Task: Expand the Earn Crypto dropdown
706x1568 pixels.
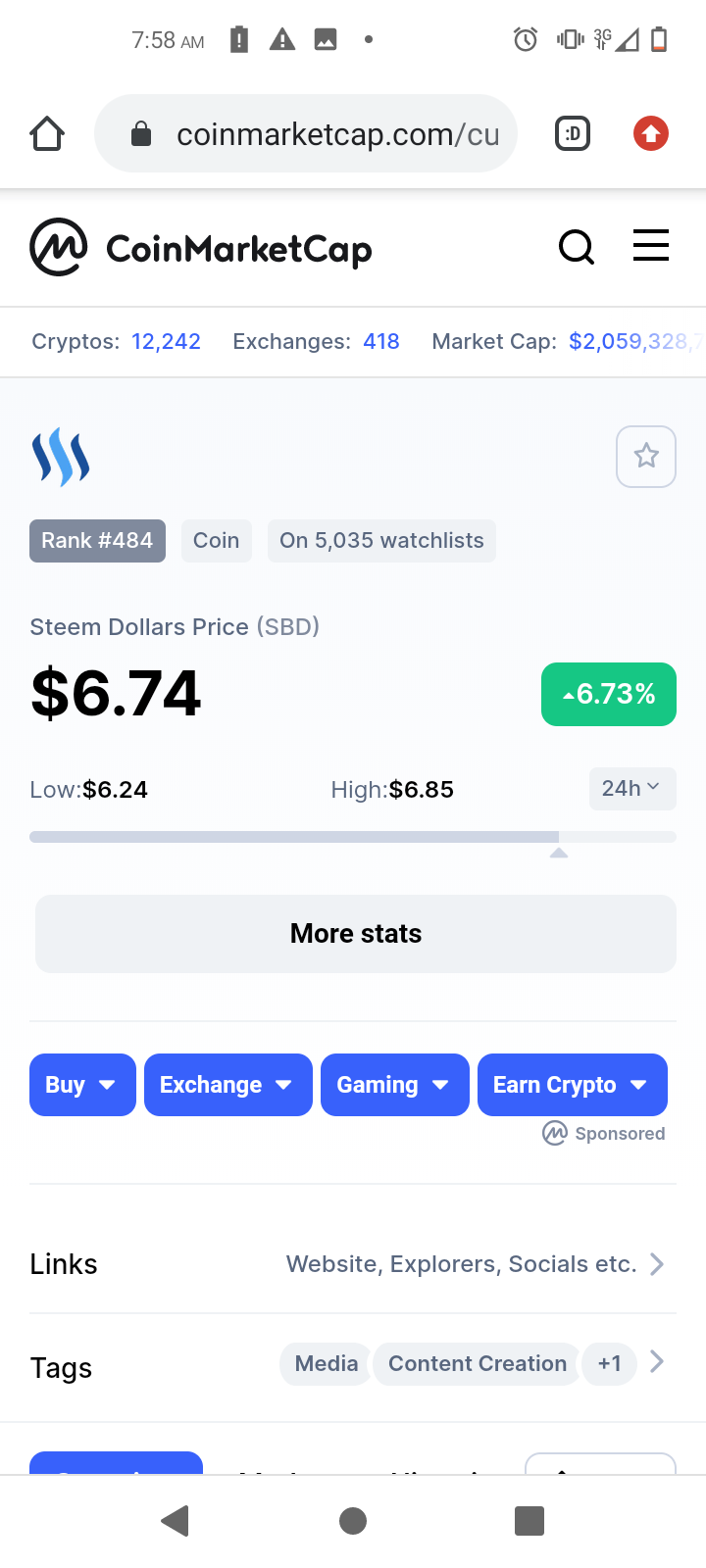Action: [x=572, y=1085]
